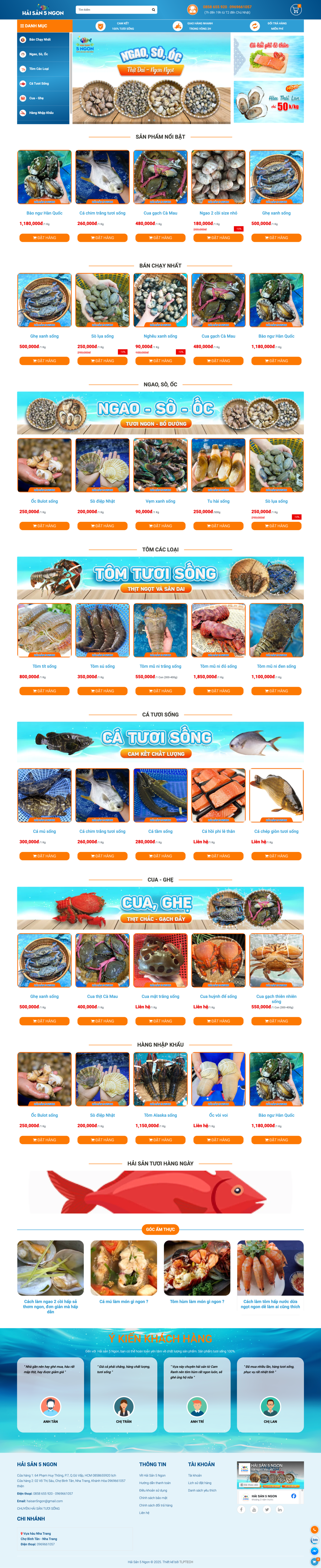The image size is (321, 1568).
Task: Select the Tôm Các Loại category
Action: 39,69
